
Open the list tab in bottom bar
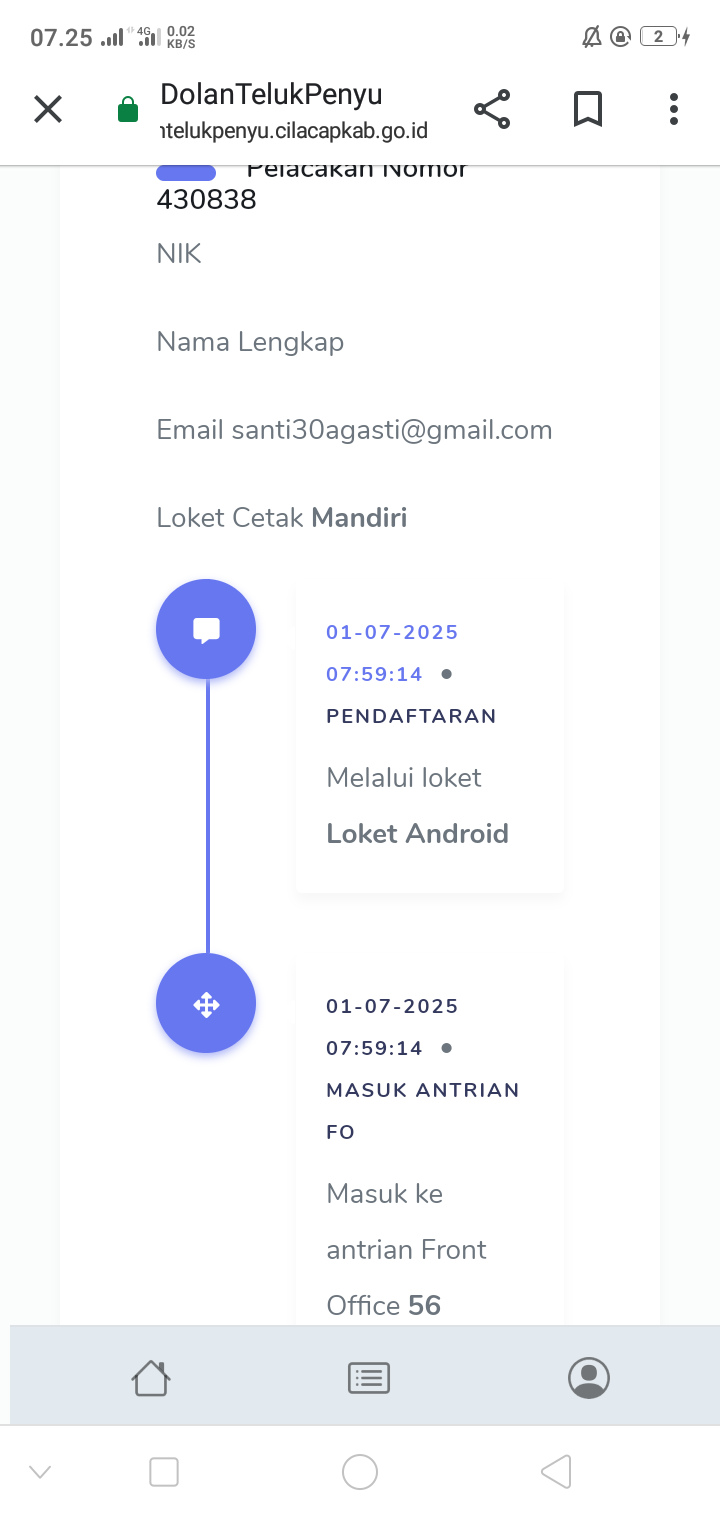pos(369,1378)
